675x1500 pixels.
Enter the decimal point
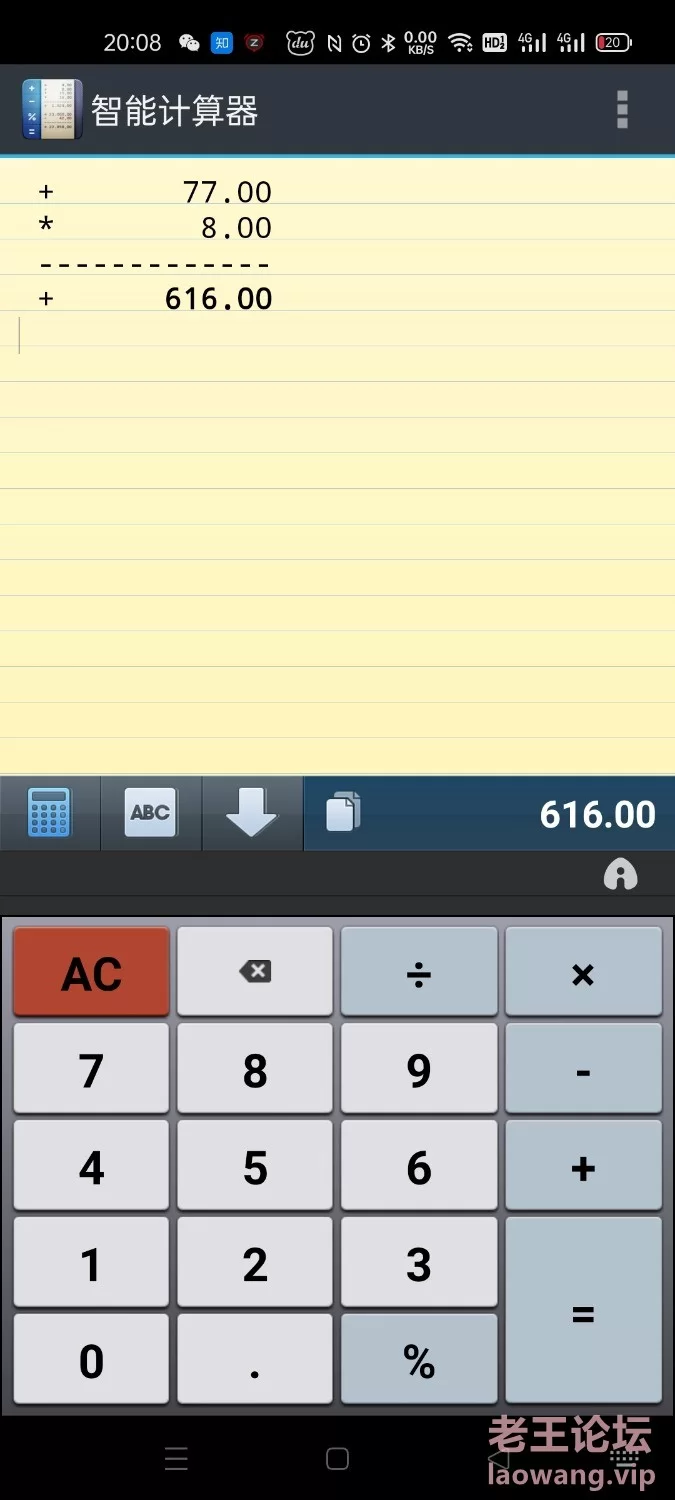click(x=255, y=1359)
